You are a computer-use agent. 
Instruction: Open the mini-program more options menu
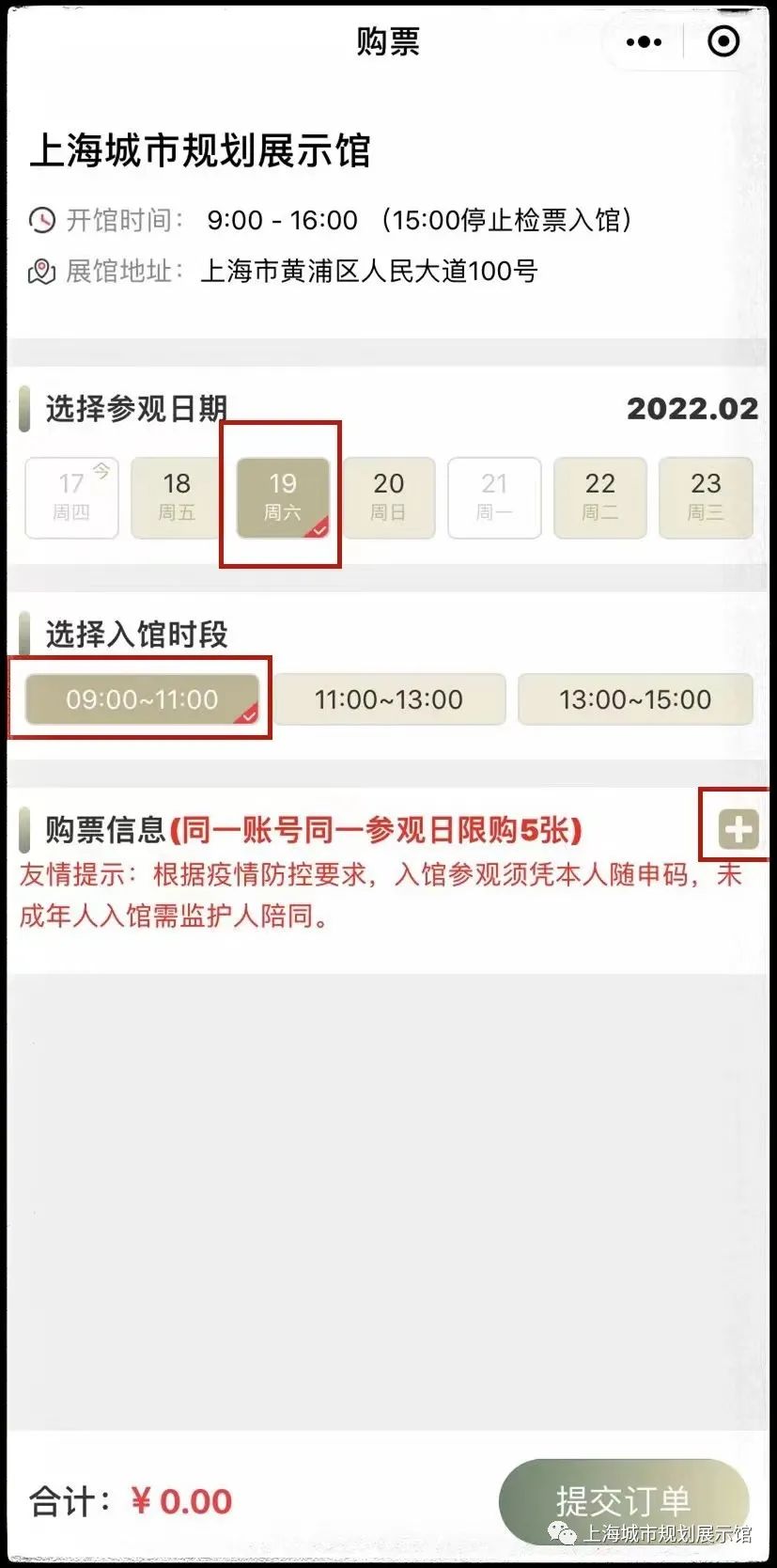[x=644, y=42]
